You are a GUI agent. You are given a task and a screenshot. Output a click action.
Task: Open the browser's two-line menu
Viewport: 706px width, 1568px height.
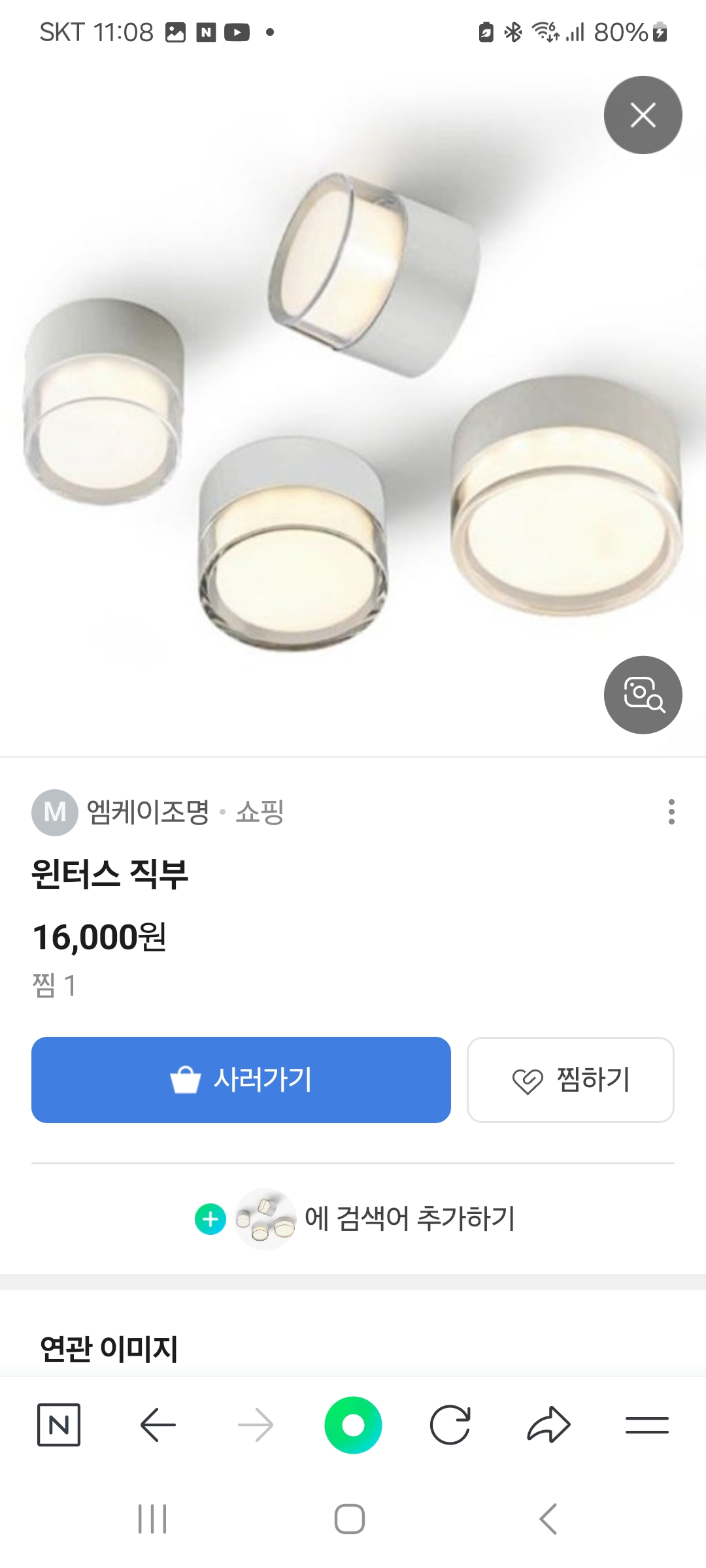click(x=647, y=1425)
